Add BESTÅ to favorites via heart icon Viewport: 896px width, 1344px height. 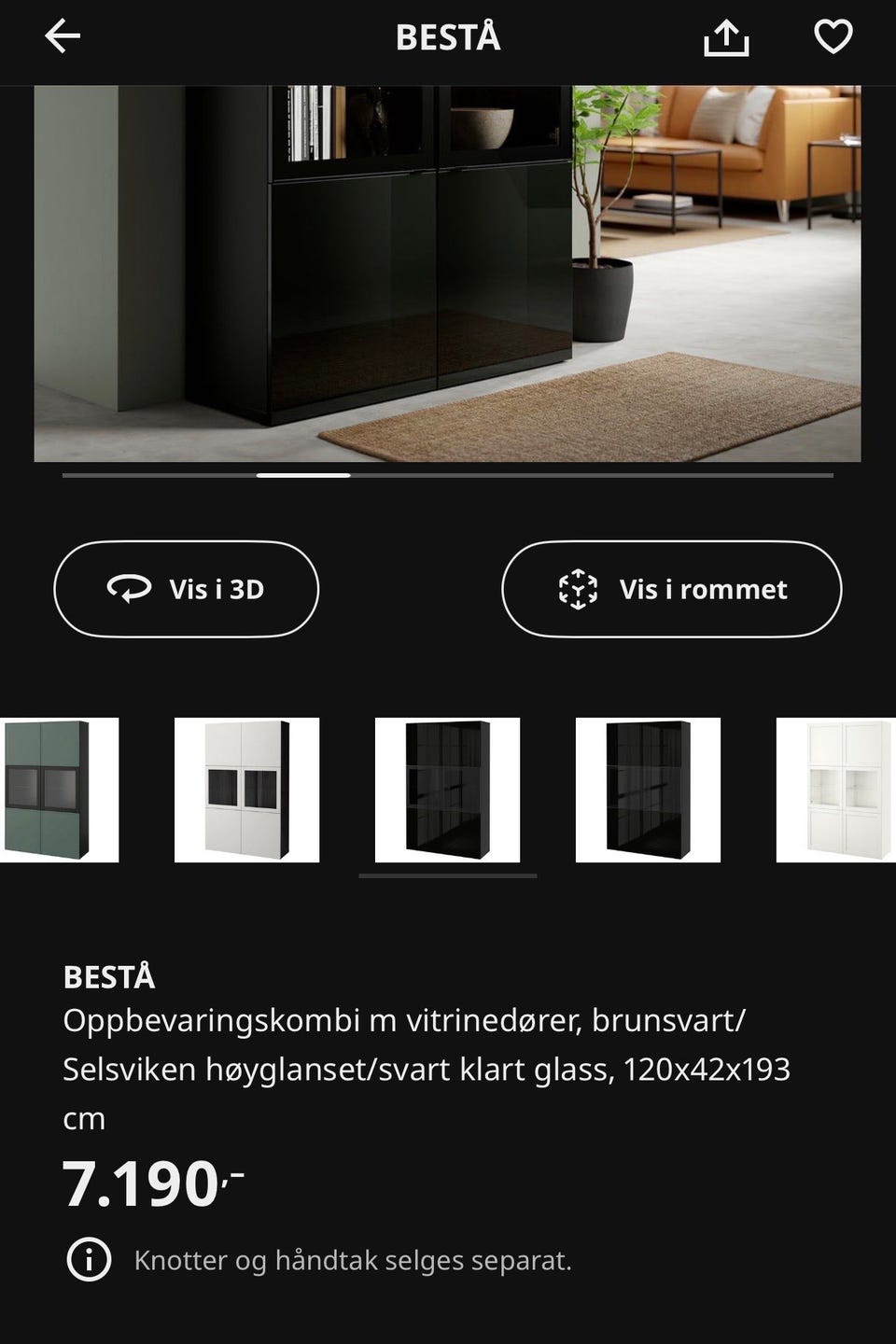(832, 38)
